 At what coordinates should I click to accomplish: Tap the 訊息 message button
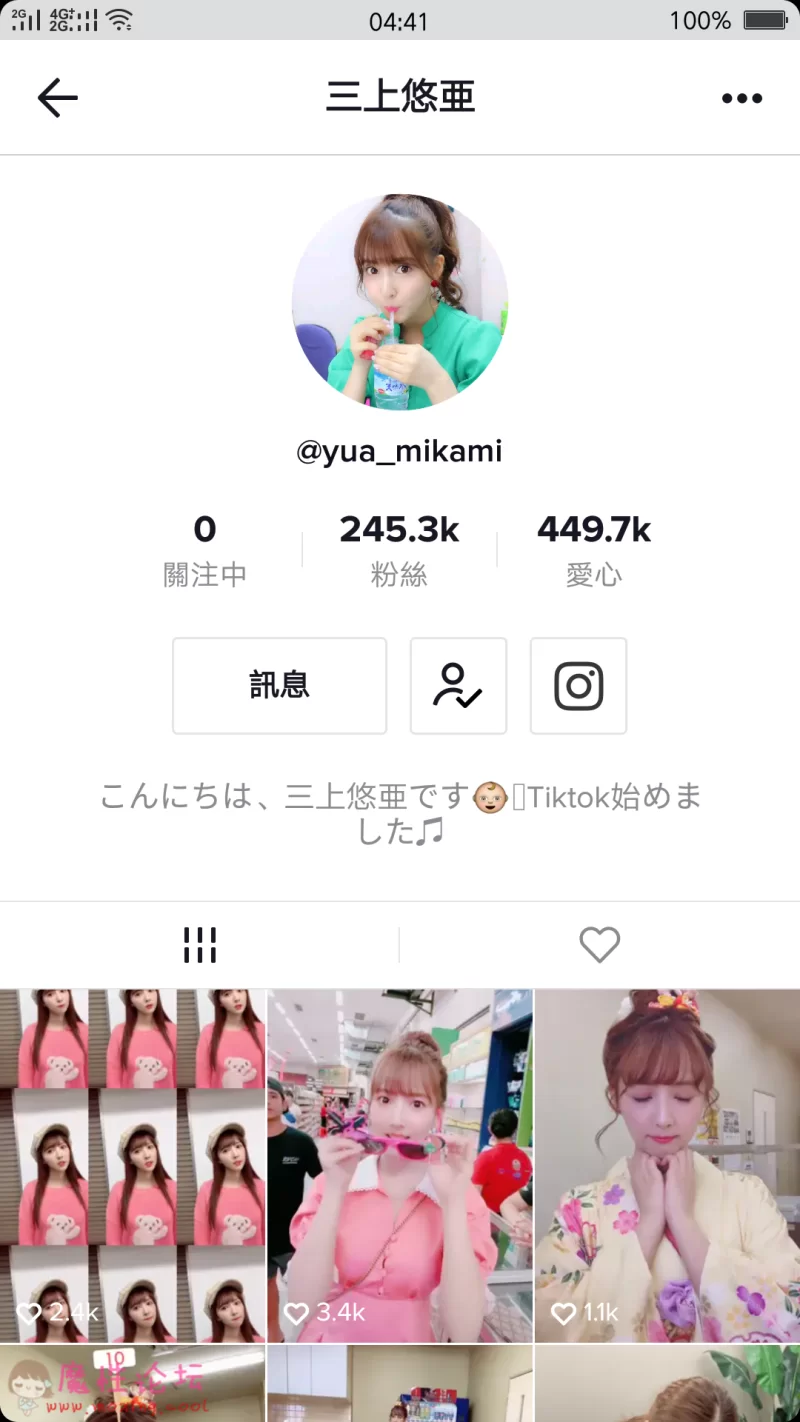[279, 686]
